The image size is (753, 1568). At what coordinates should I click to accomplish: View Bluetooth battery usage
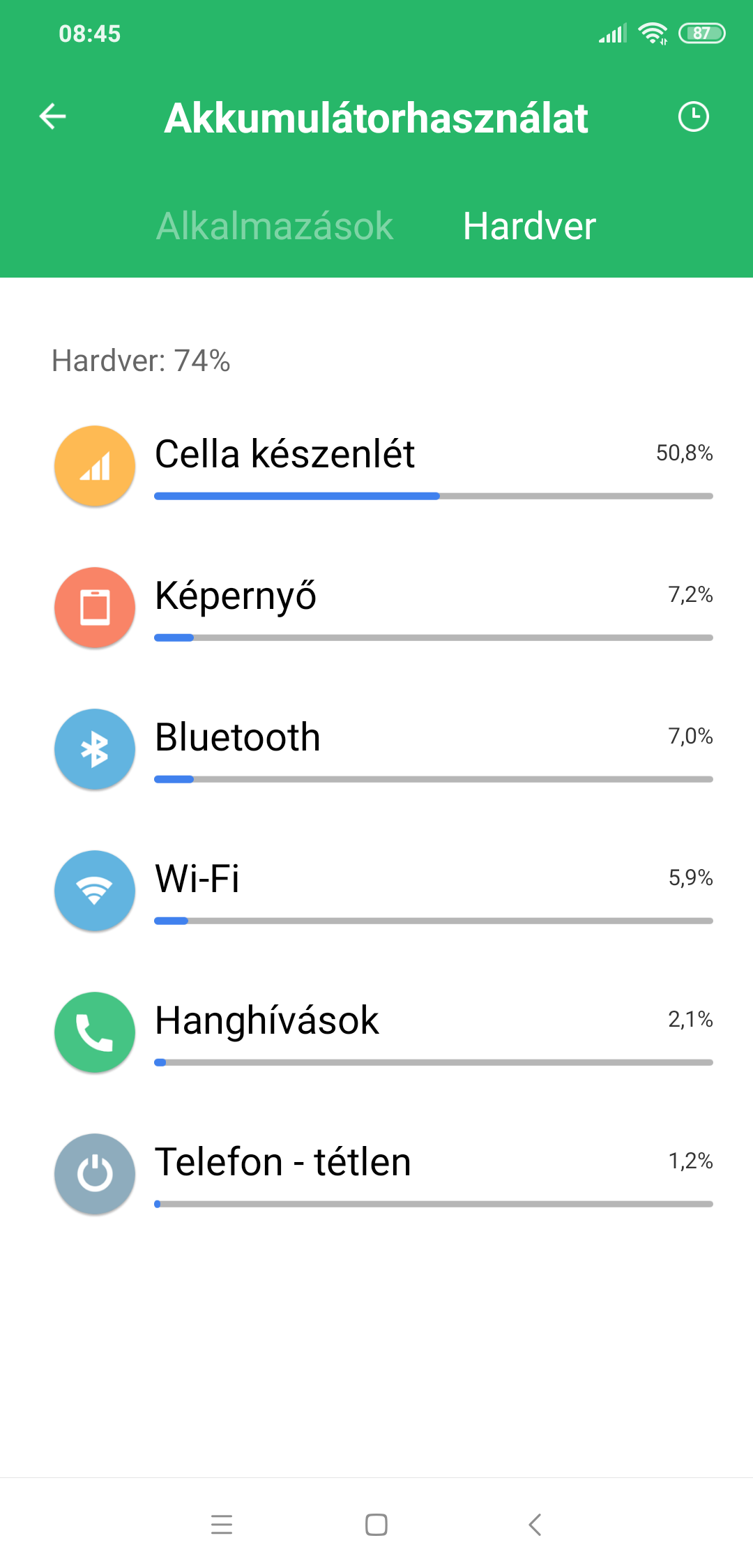pos(376,749)
